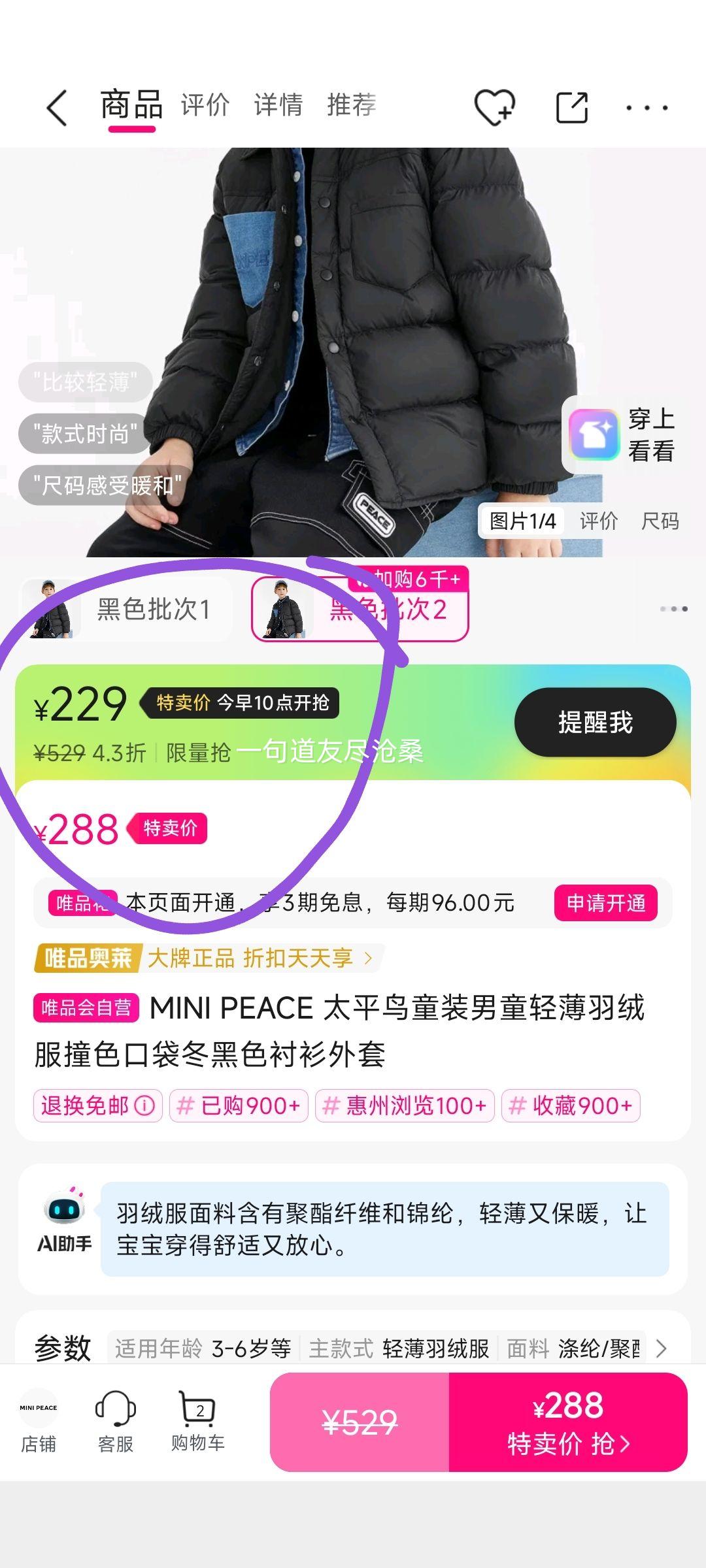
Task: Select the 黑色批次2 variant
Action: (360, 610)
